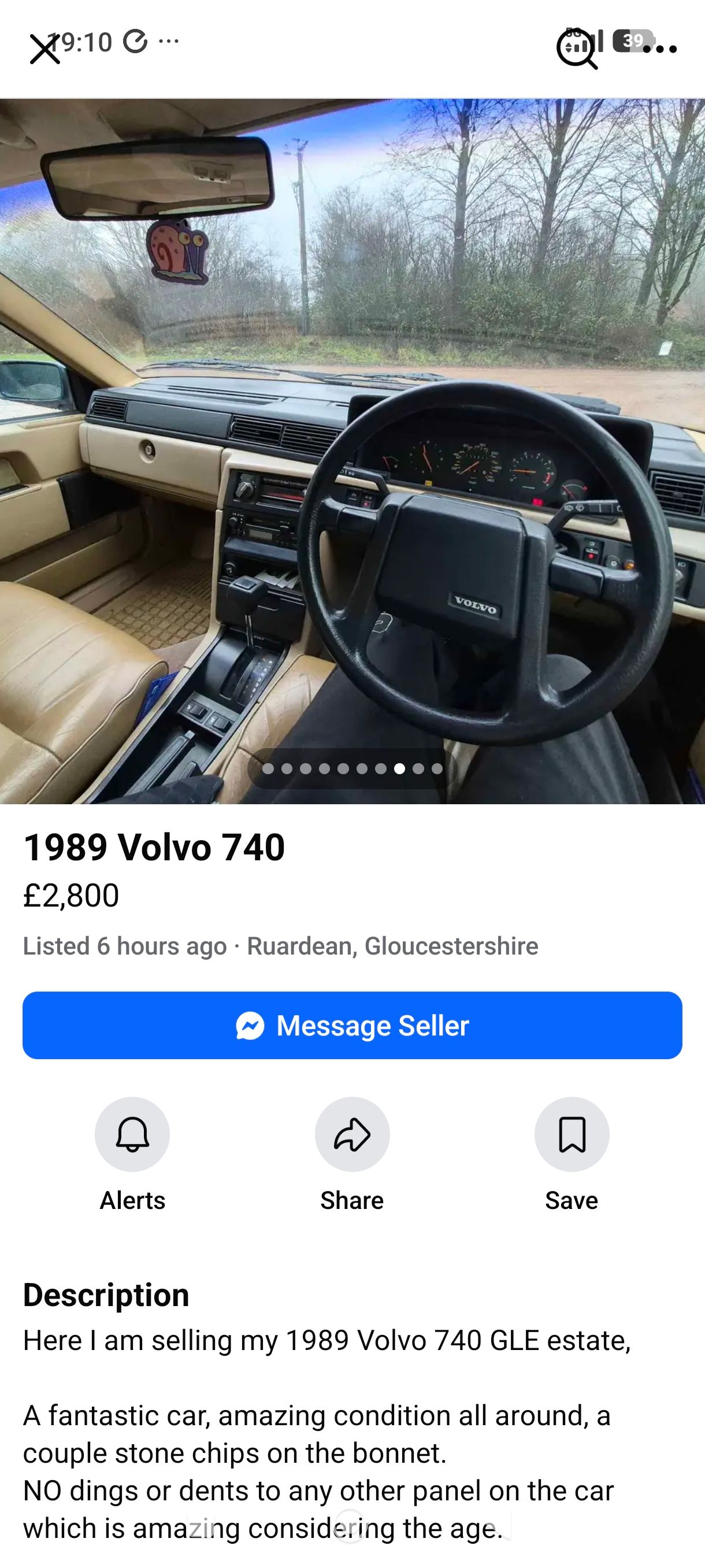The image size is (705, 1568).
Task: Close the Volvo 740 listing
Action: pos(45,49)
